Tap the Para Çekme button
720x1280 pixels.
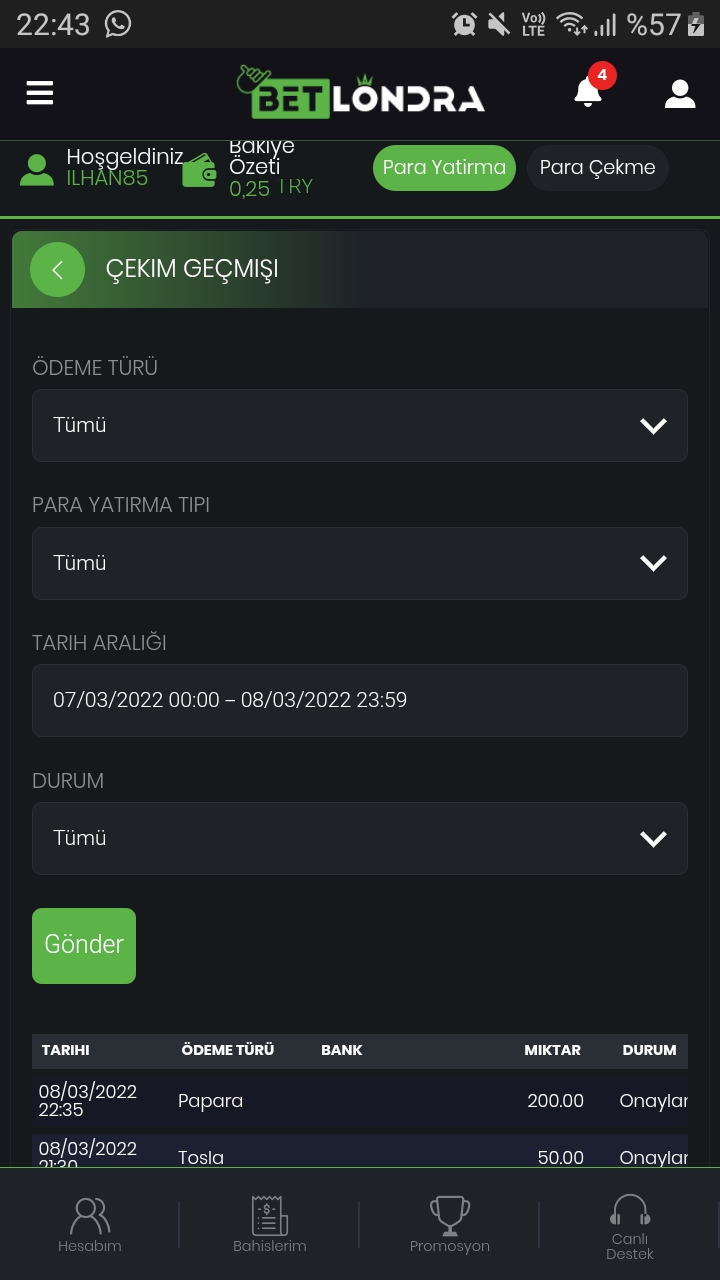597,168
